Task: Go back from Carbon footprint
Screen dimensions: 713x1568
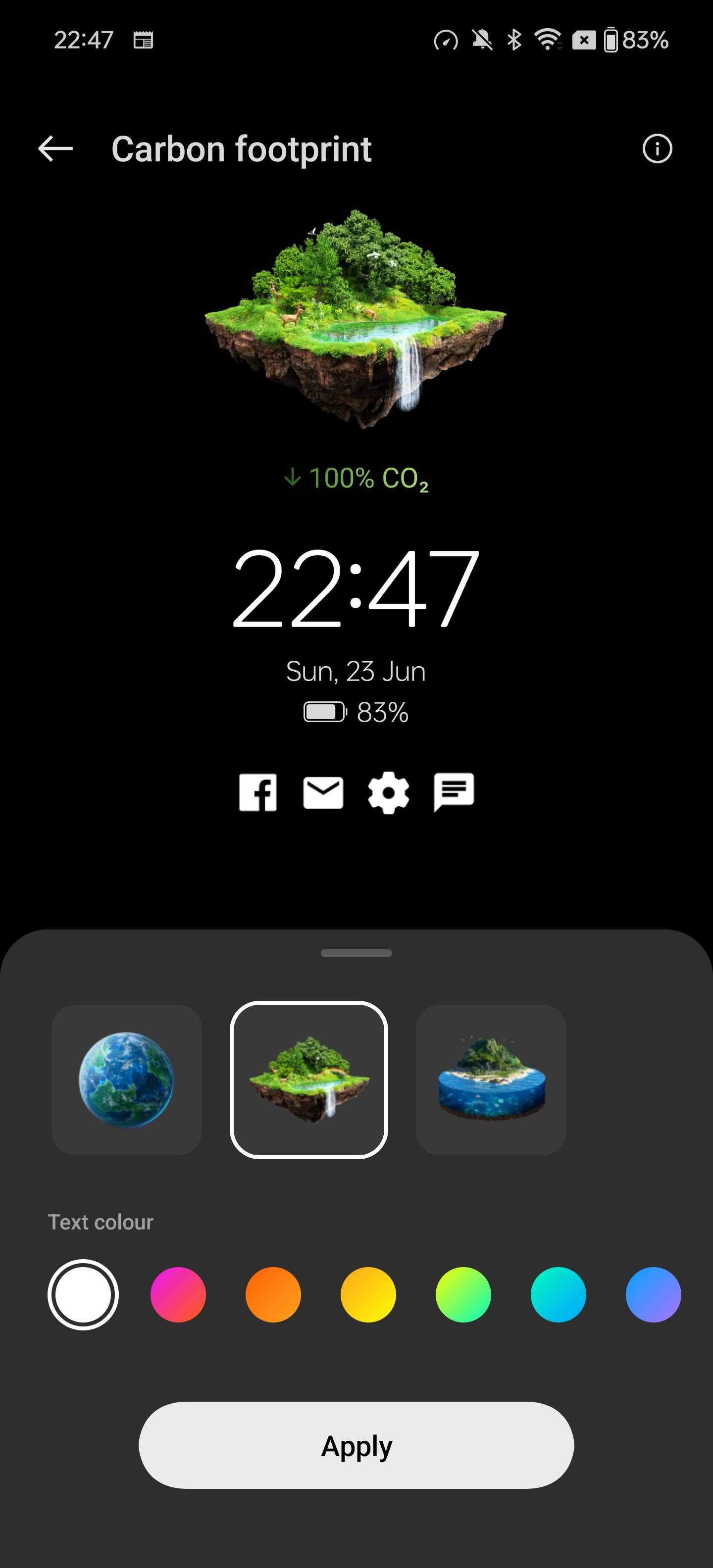Action: pos(55,149)
